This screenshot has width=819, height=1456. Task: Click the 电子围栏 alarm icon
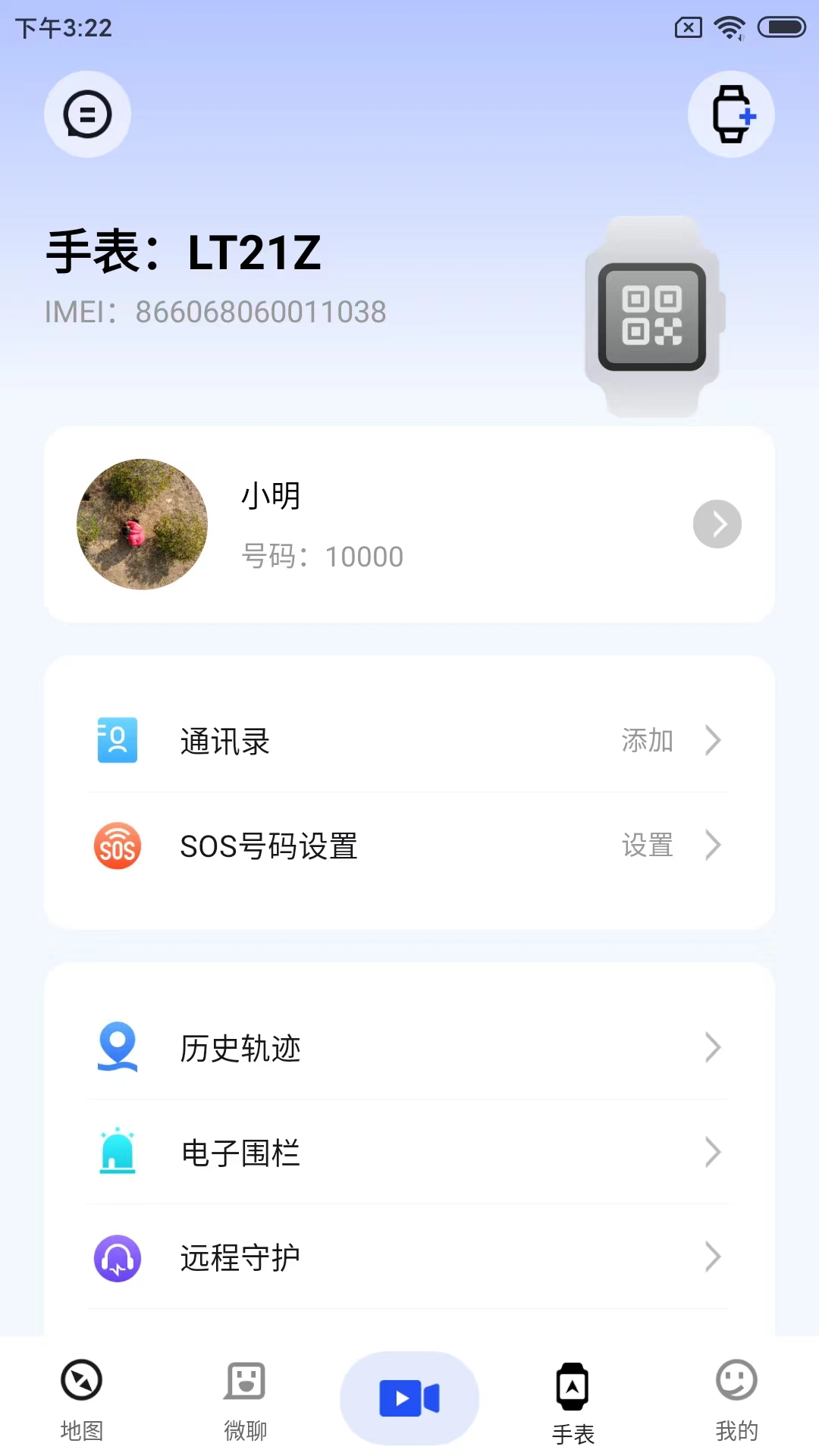[116, 1153]
